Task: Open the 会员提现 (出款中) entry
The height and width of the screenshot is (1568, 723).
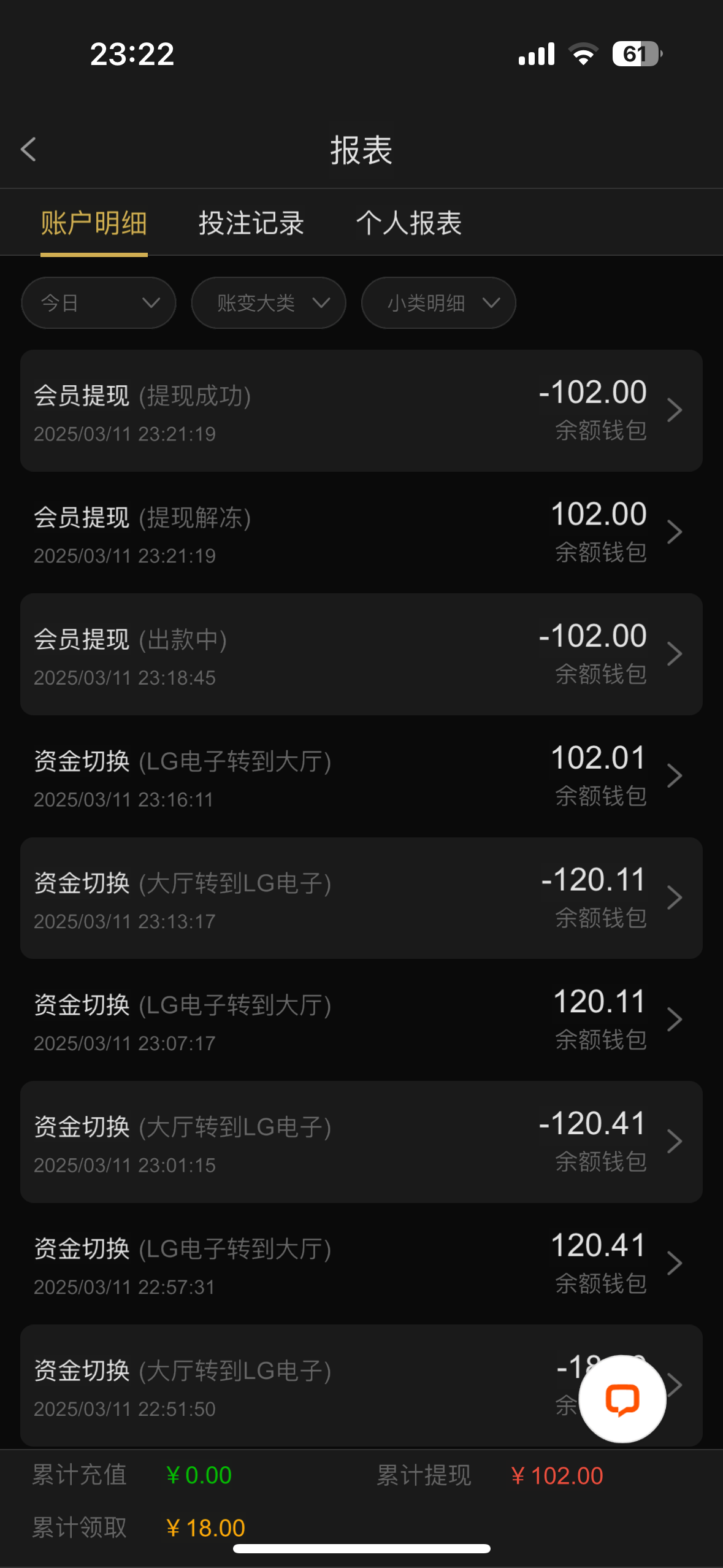Action: [x=361, y=655]
